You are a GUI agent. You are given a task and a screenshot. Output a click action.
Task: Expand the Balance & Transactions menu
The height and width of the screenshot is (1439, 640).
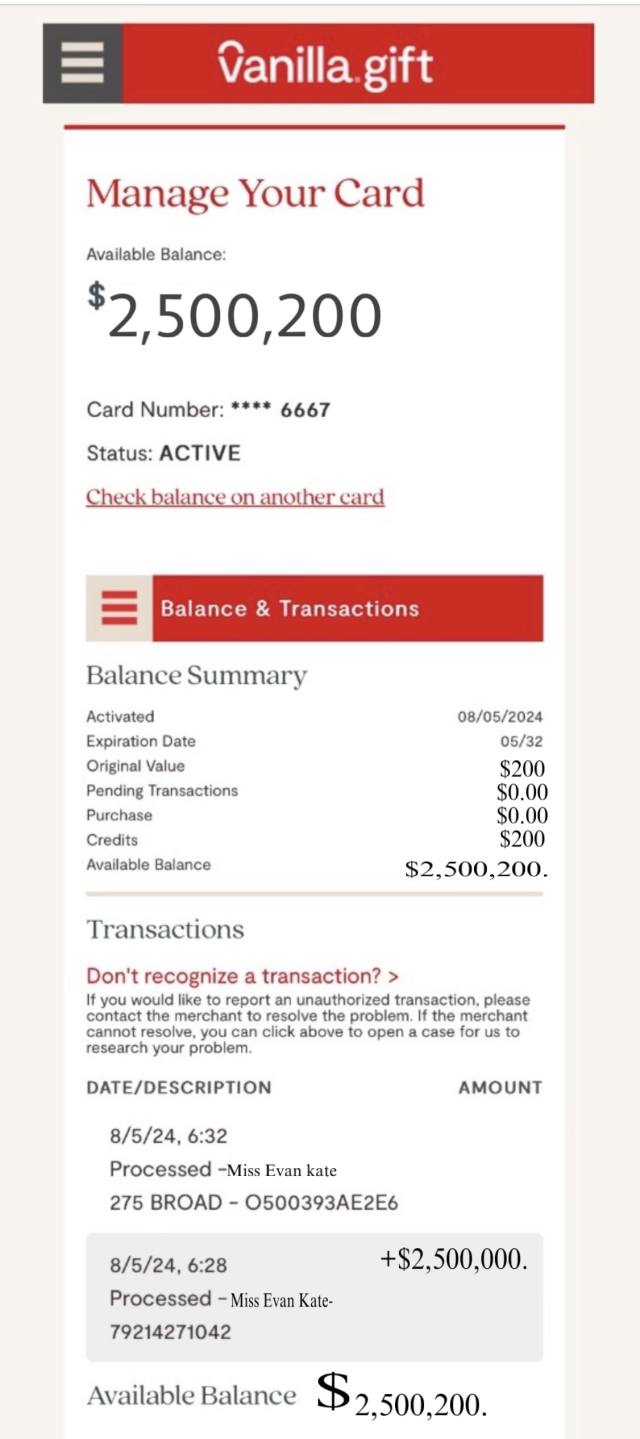point(119,608)
